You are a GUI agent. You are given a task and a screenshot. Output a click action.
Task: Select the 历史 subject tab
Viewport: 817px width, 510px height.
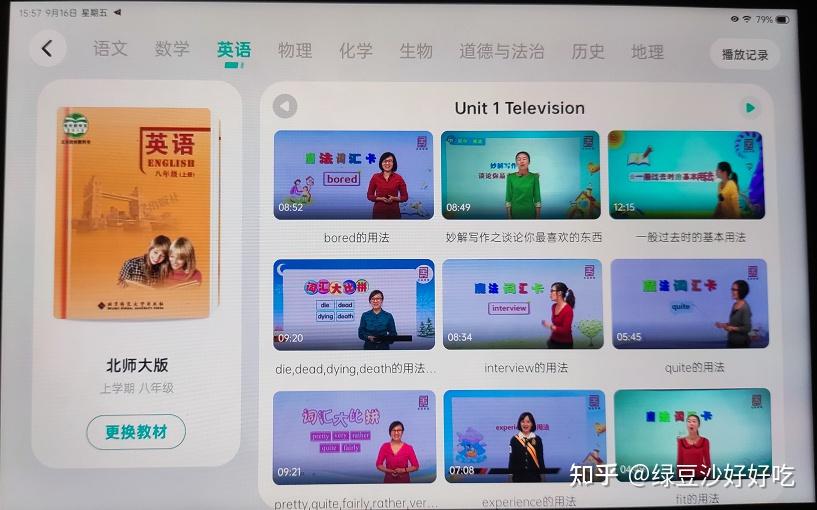[588, 51]
